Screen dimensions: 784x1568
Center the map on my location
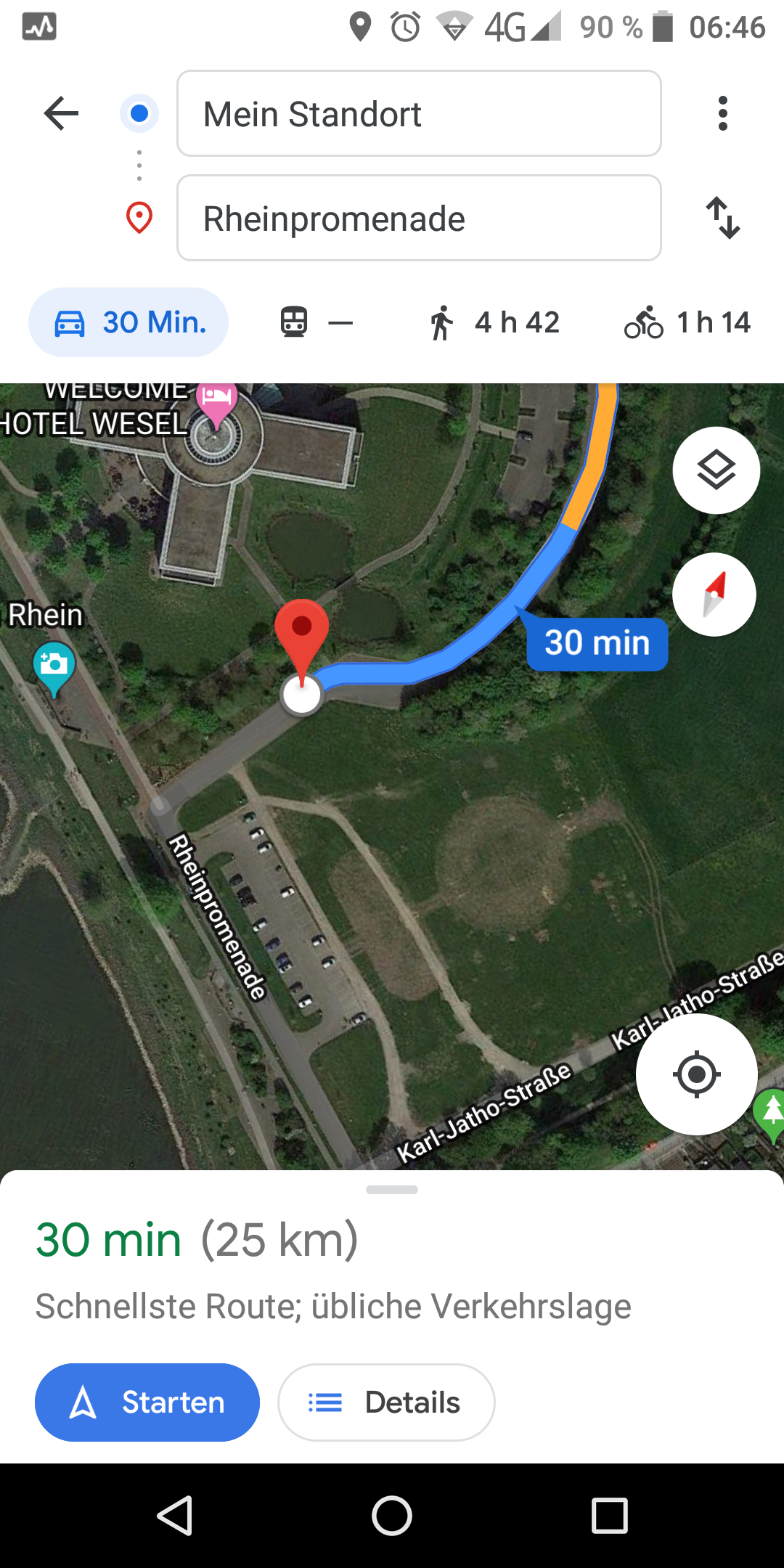(696, 1074)
